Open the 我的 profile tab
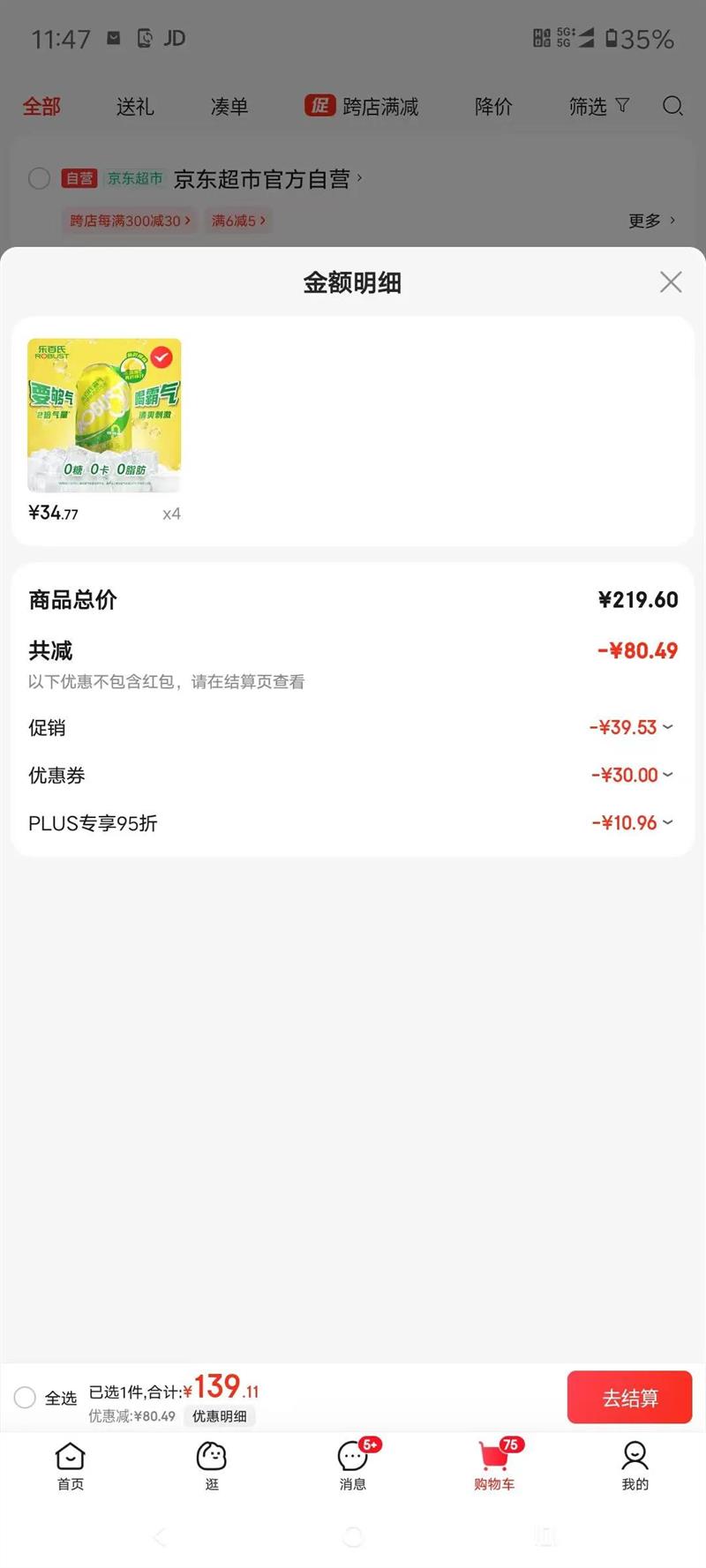This screenshot has height=1568, width=706. point(635,1467)
